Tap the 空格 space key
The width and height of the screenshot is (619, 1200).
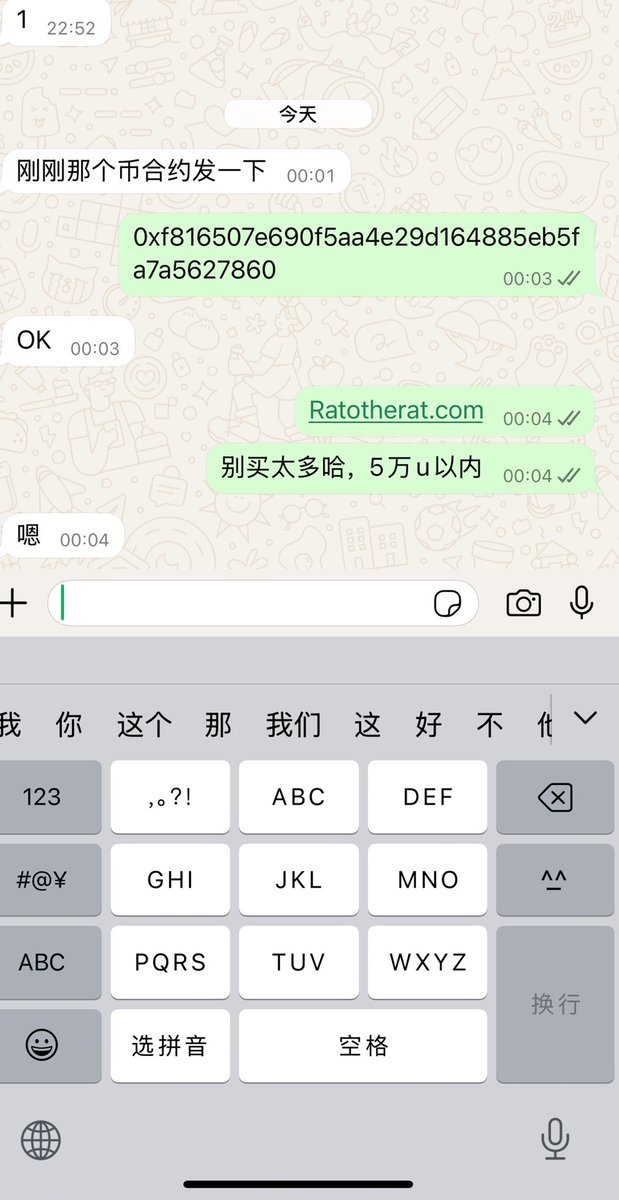point(363,1046)
